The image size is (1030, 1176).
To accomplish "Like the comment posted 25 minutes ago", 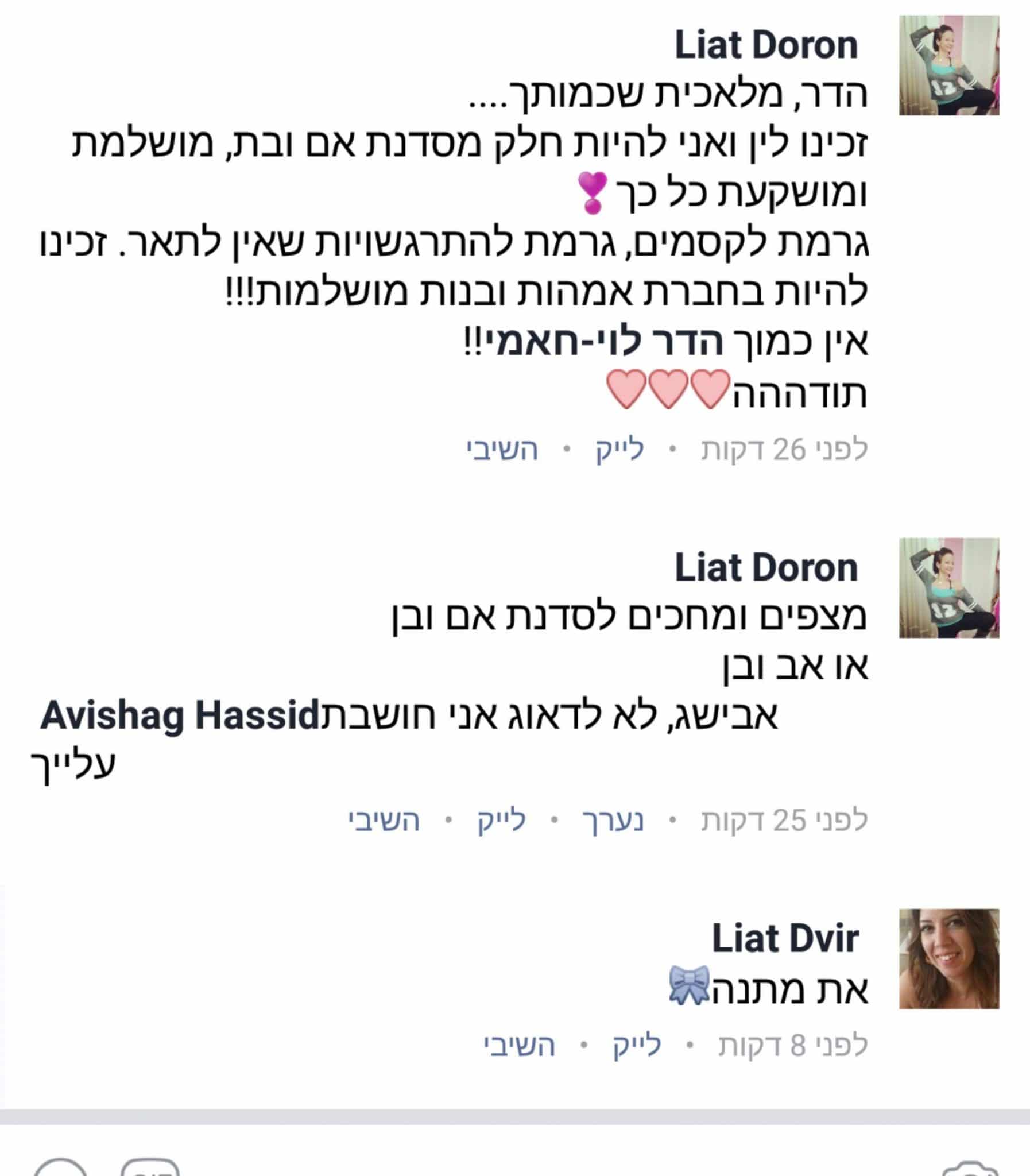I will pyautogui.click(x=501, y=820).
